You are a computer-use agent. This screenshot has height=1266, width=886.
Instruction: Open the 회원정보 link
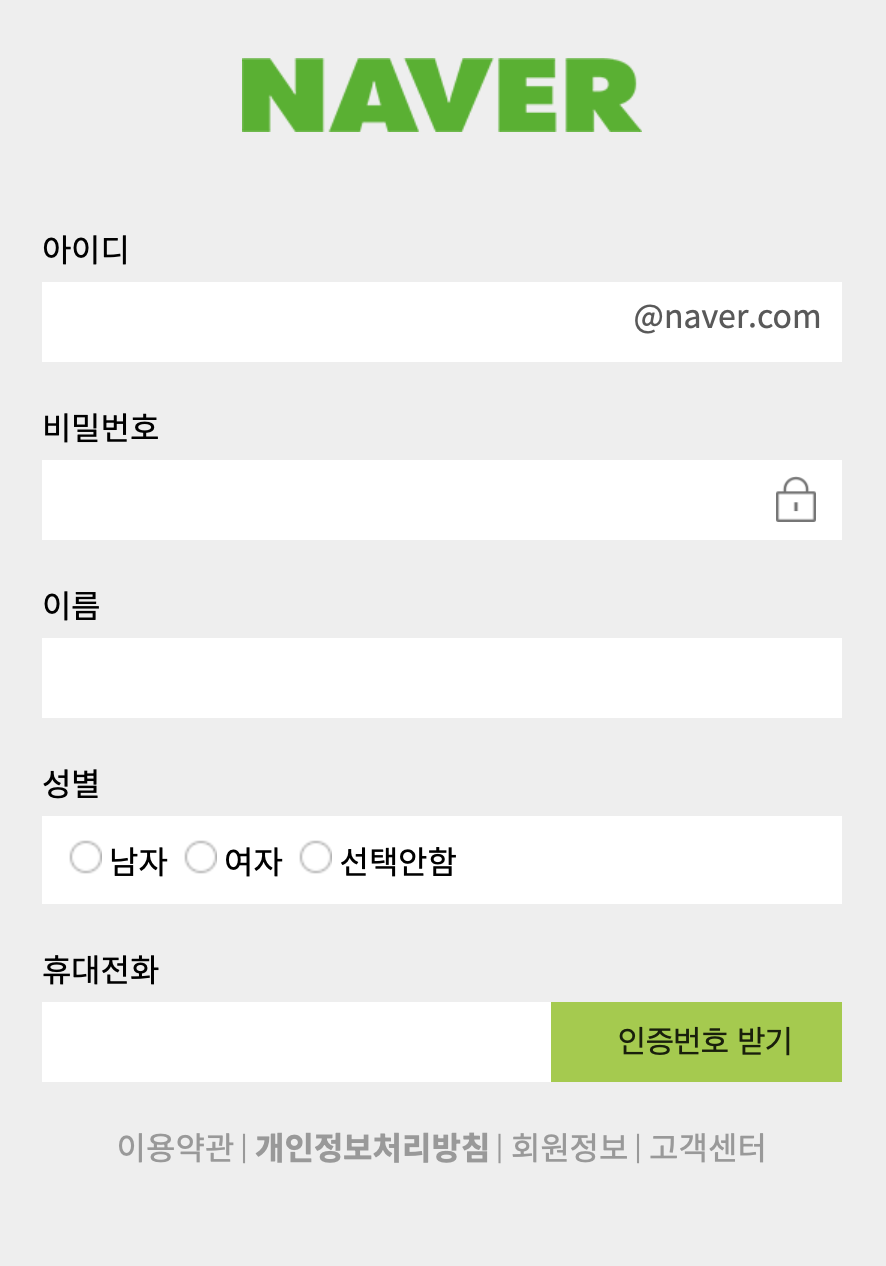coord(569,1147)
